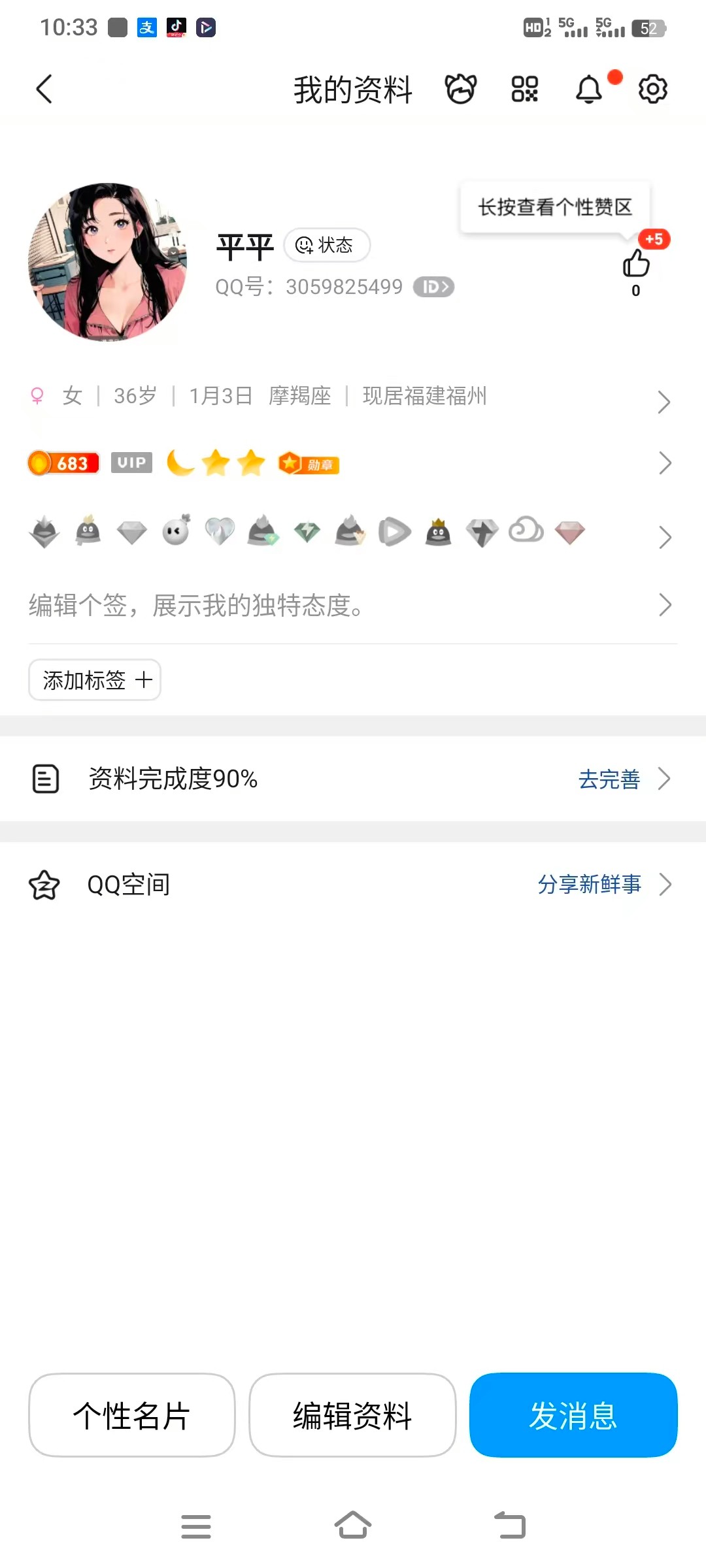The width and height of the screenshot is (706, 1568).
Task: Open the notifications bell
Action: point(589,90)
